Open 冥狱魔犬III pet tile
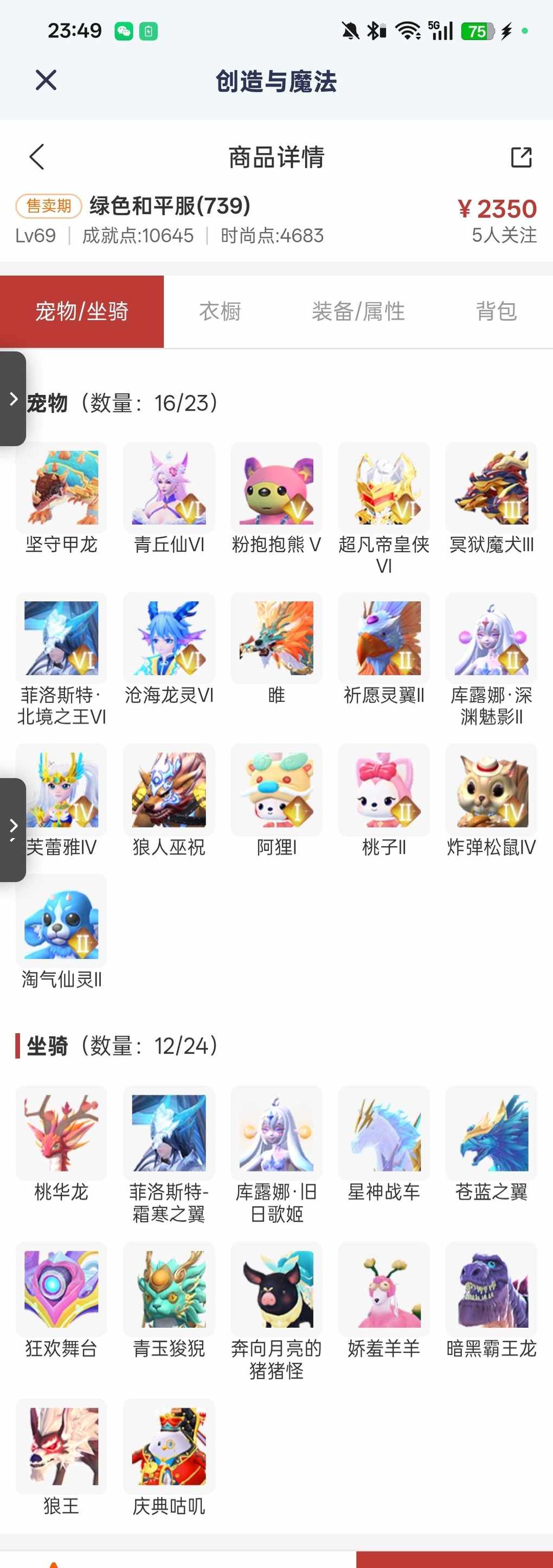 click(491, 488)
